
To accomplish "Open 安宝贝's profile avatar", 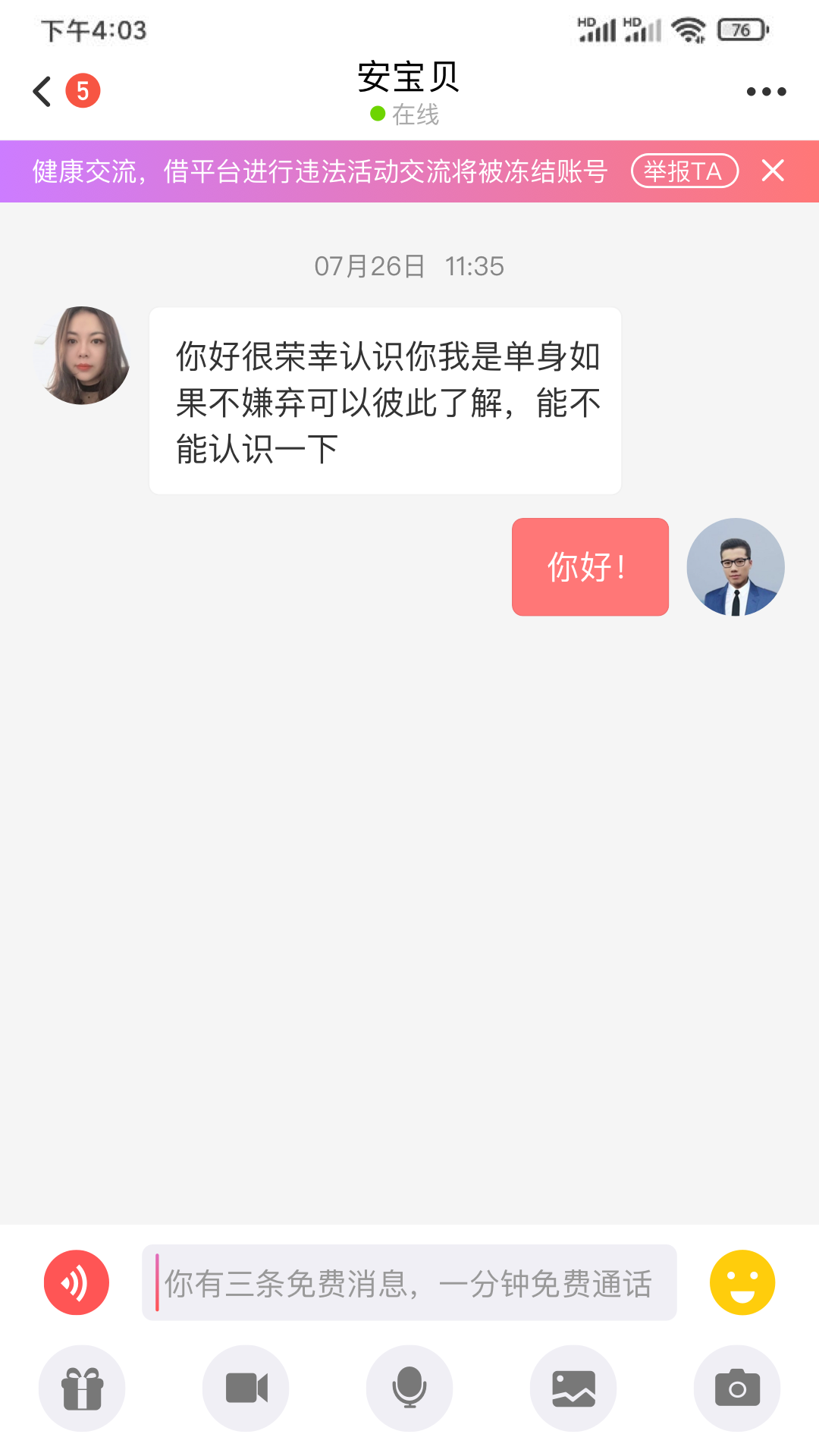I will (x=82, y=355).
